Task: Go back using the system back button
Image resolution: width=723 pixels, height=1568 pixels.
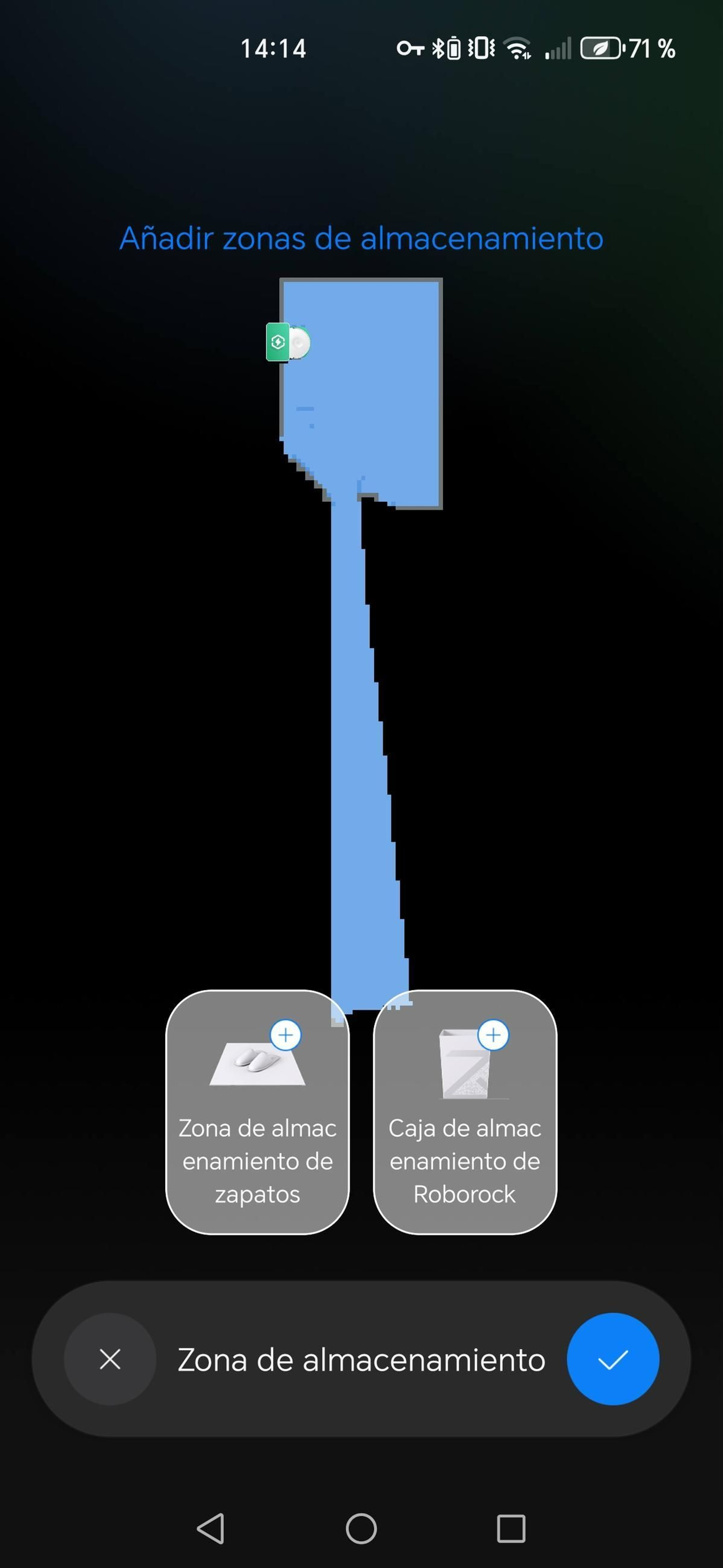Action: (211, 1528)
